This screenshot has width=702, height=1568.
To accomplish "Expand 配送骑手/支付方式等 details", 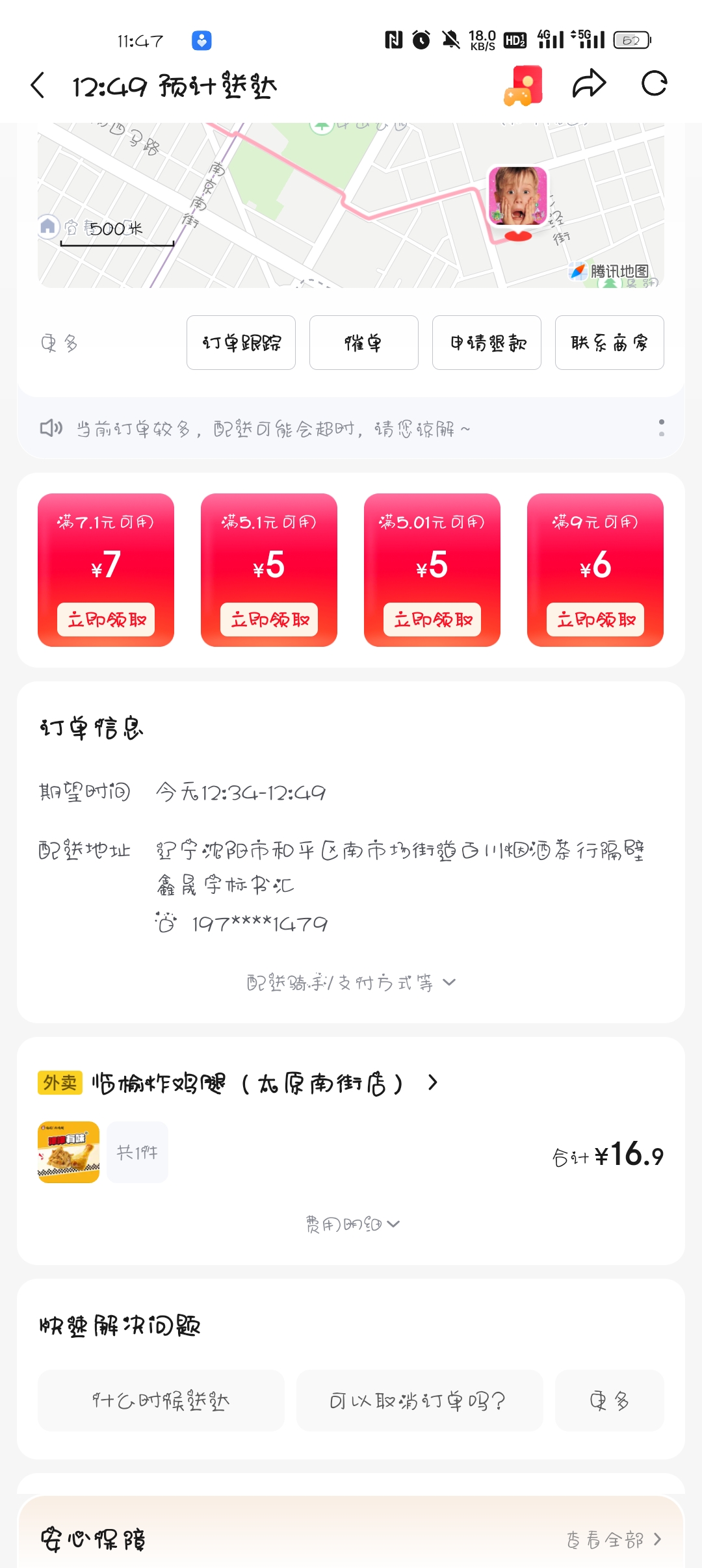I will [351, 982].
